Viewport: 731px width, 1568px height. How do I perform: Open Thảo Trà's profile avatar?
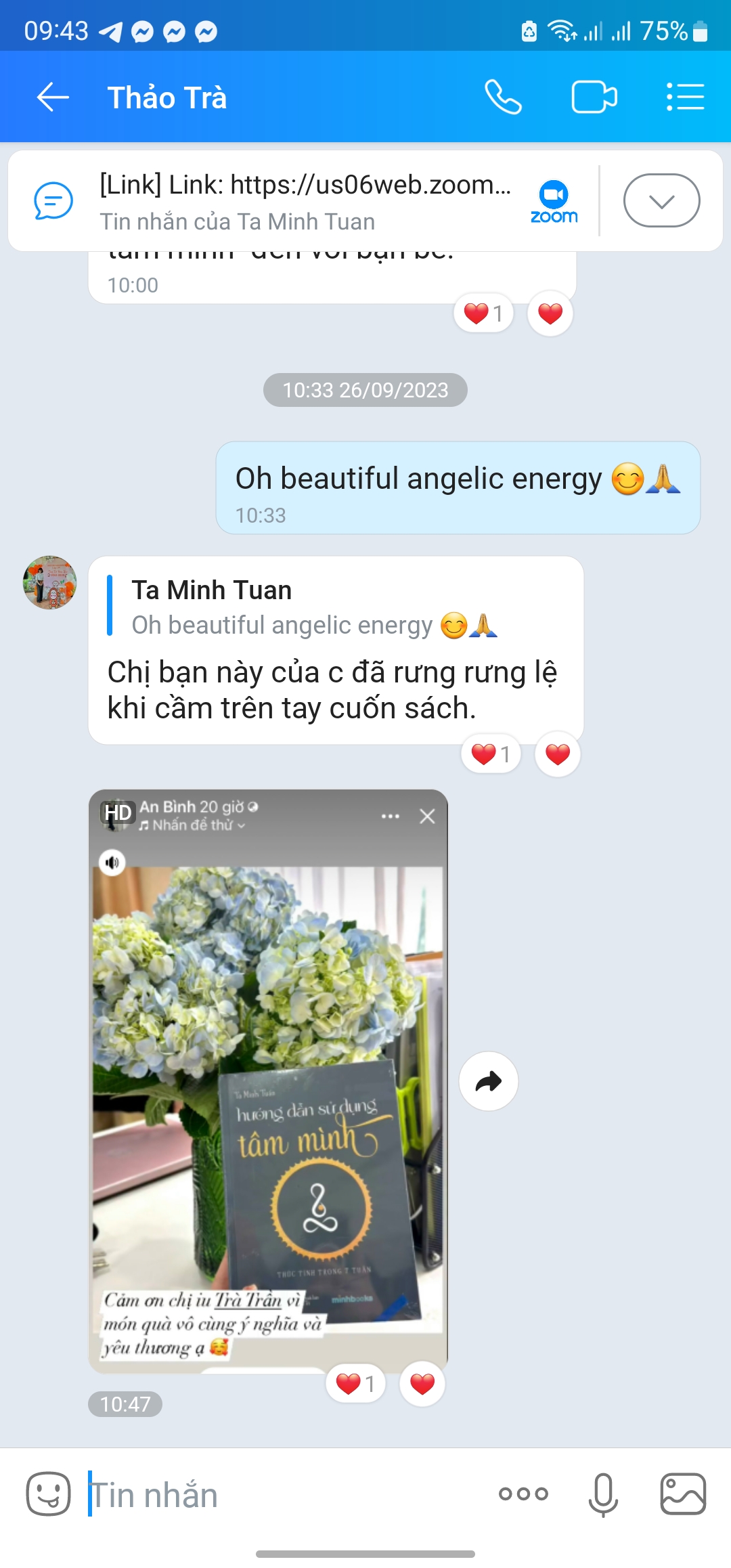tap(49, 583)
